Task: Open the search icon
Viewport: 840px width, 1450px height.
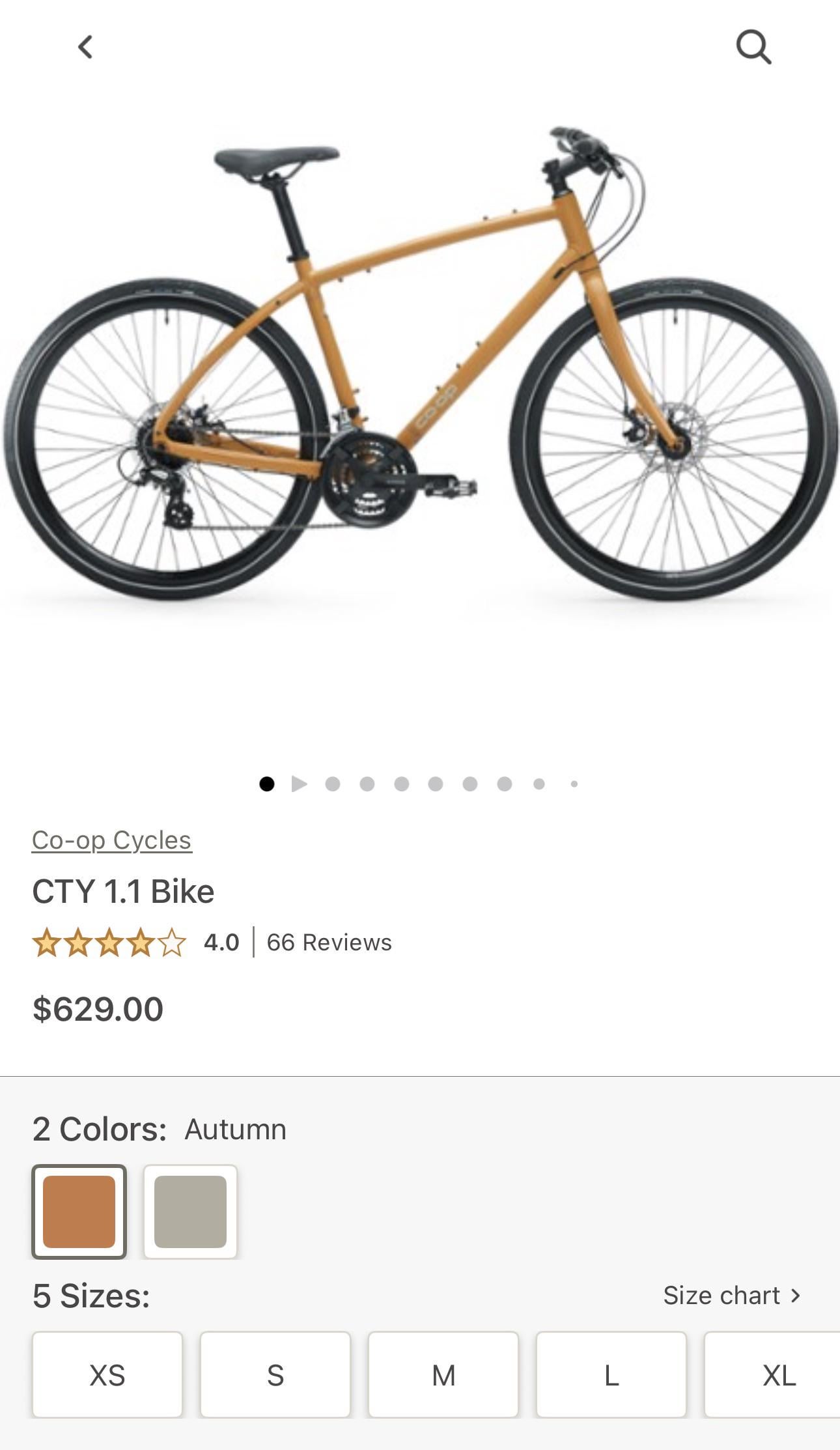Action: point(753,47)
